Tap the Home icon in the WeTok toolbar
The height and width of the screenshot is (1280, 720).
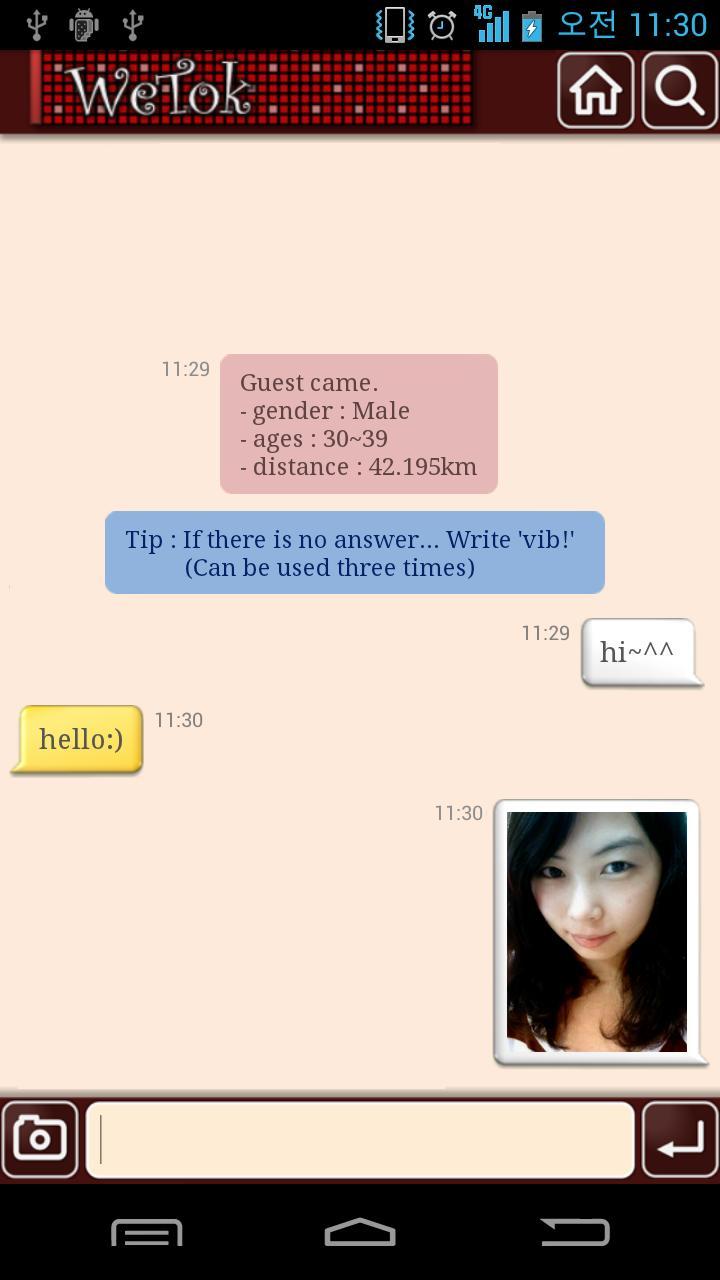pos(595,91)
